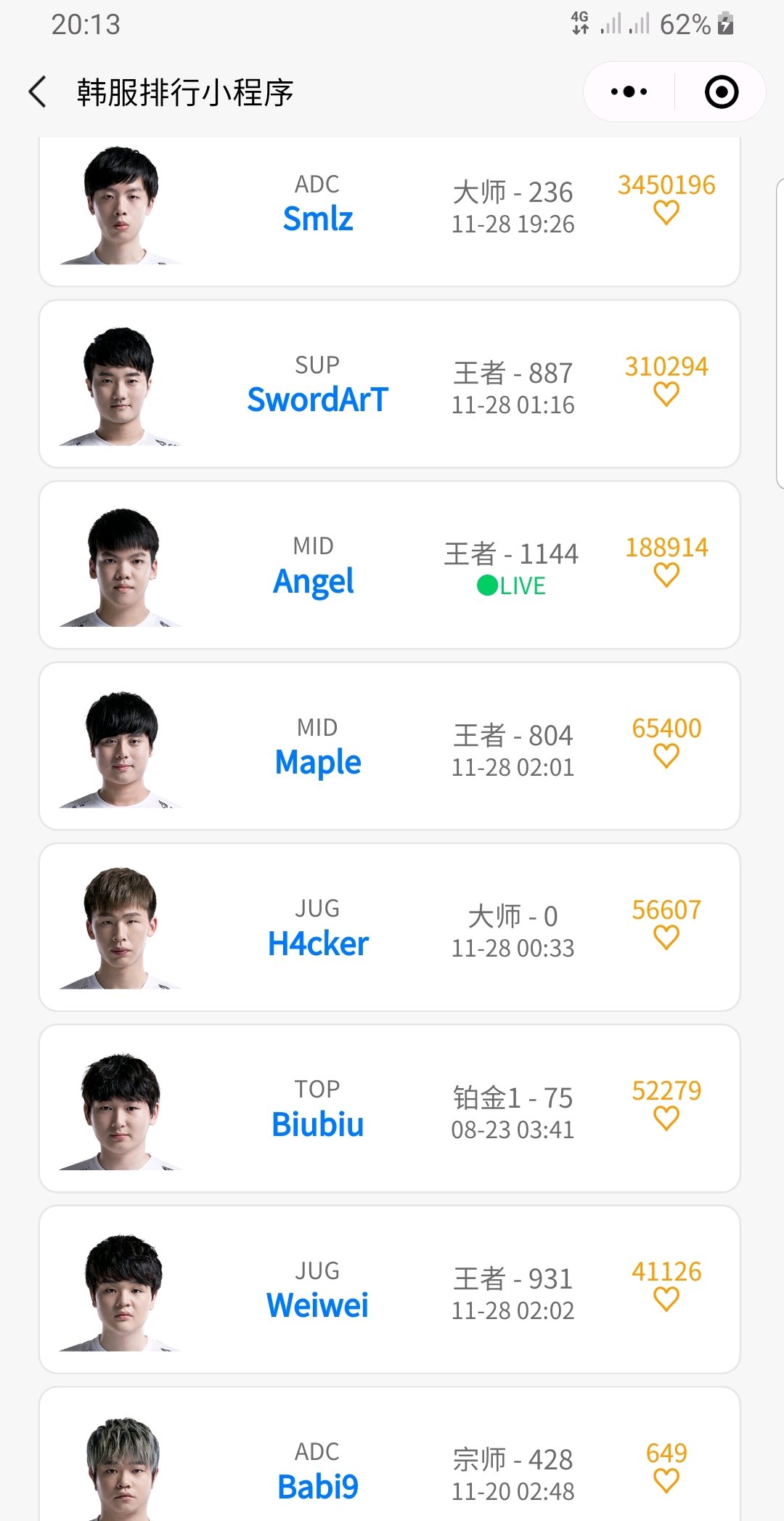This screenshot has height=1521, width=784.
Task: Open the three-dot mini program menu
Action: click(629, 92)
